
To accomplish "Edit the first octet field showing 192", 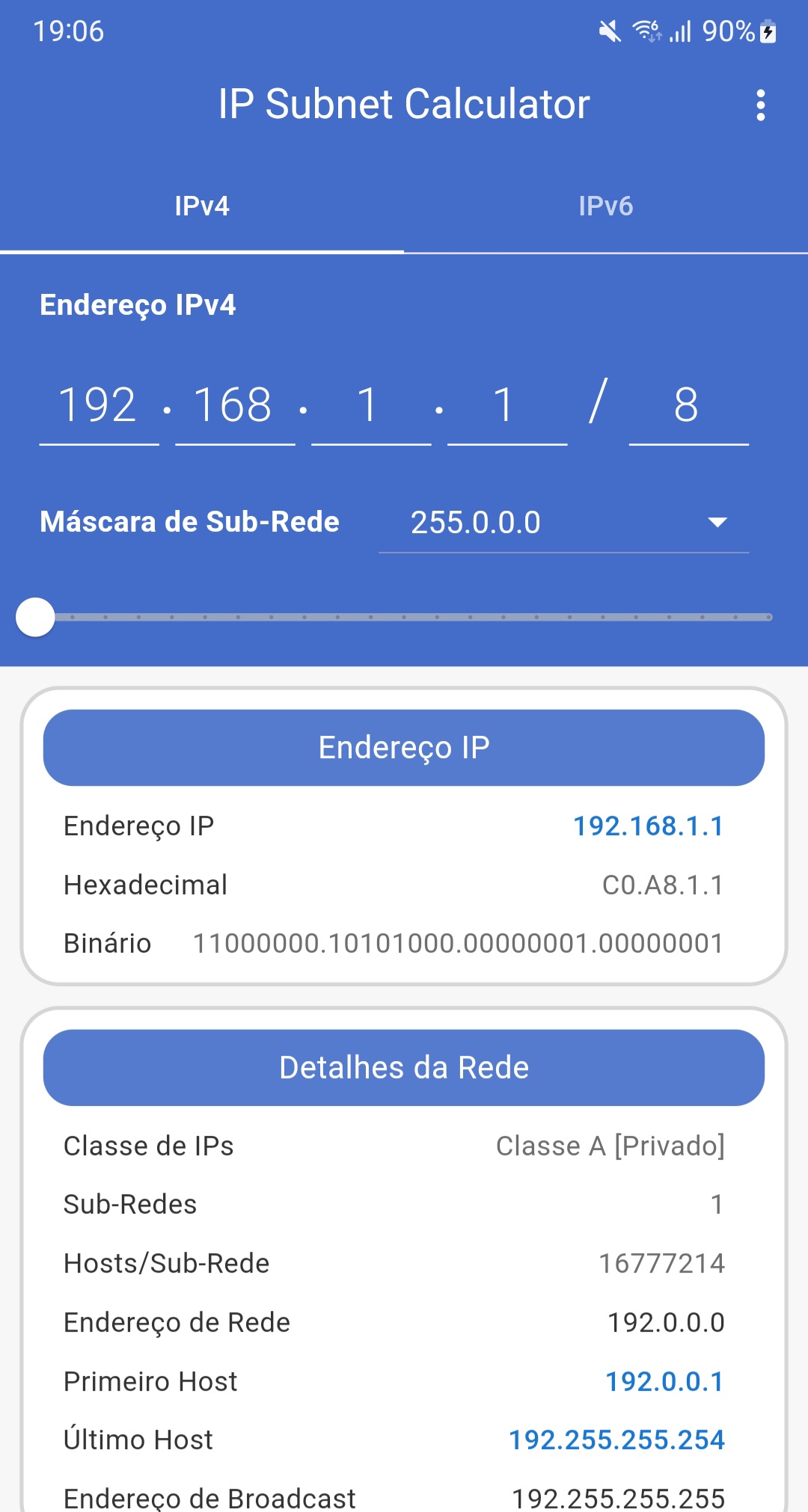I will (x=99, y=405).
